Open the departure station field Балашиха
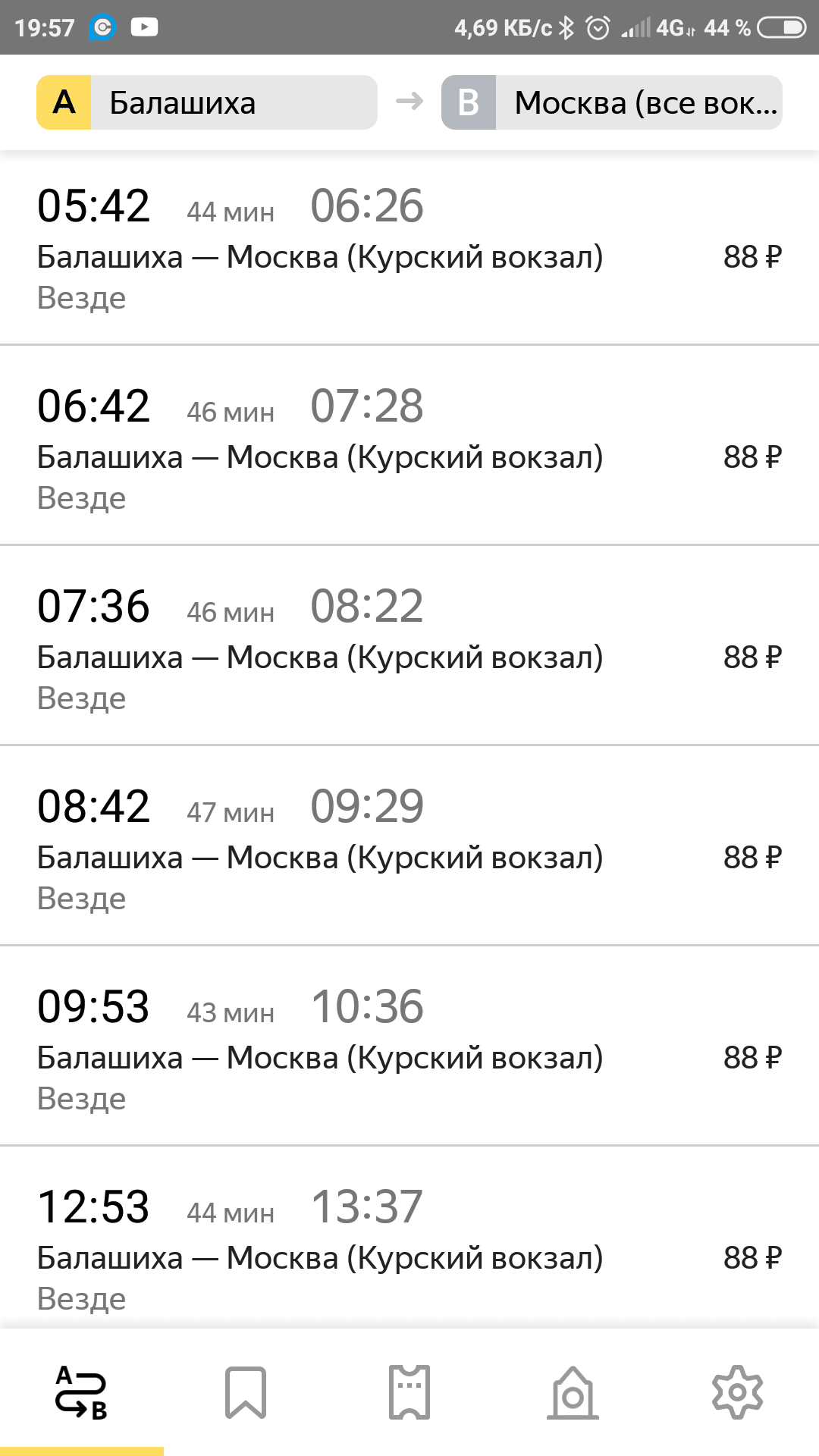 [227, 102]
